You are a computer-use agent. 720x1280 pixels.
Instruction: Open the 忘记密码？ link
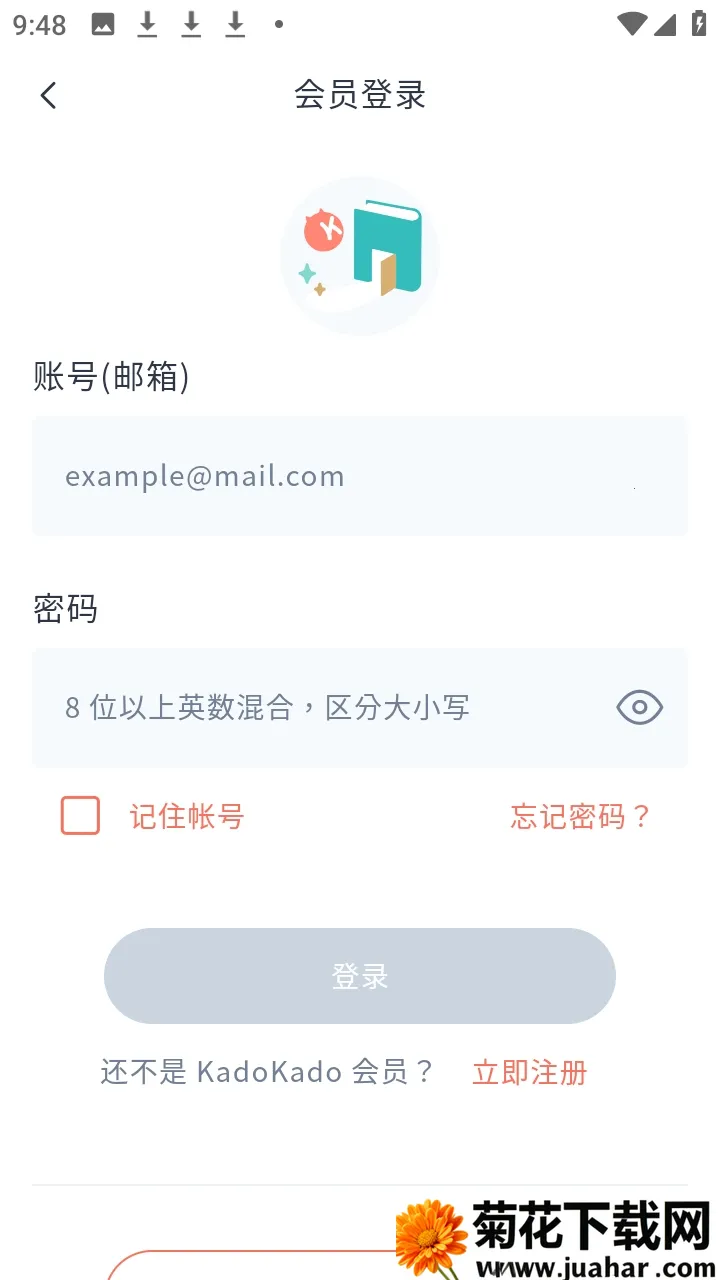(x=580, y=817)
